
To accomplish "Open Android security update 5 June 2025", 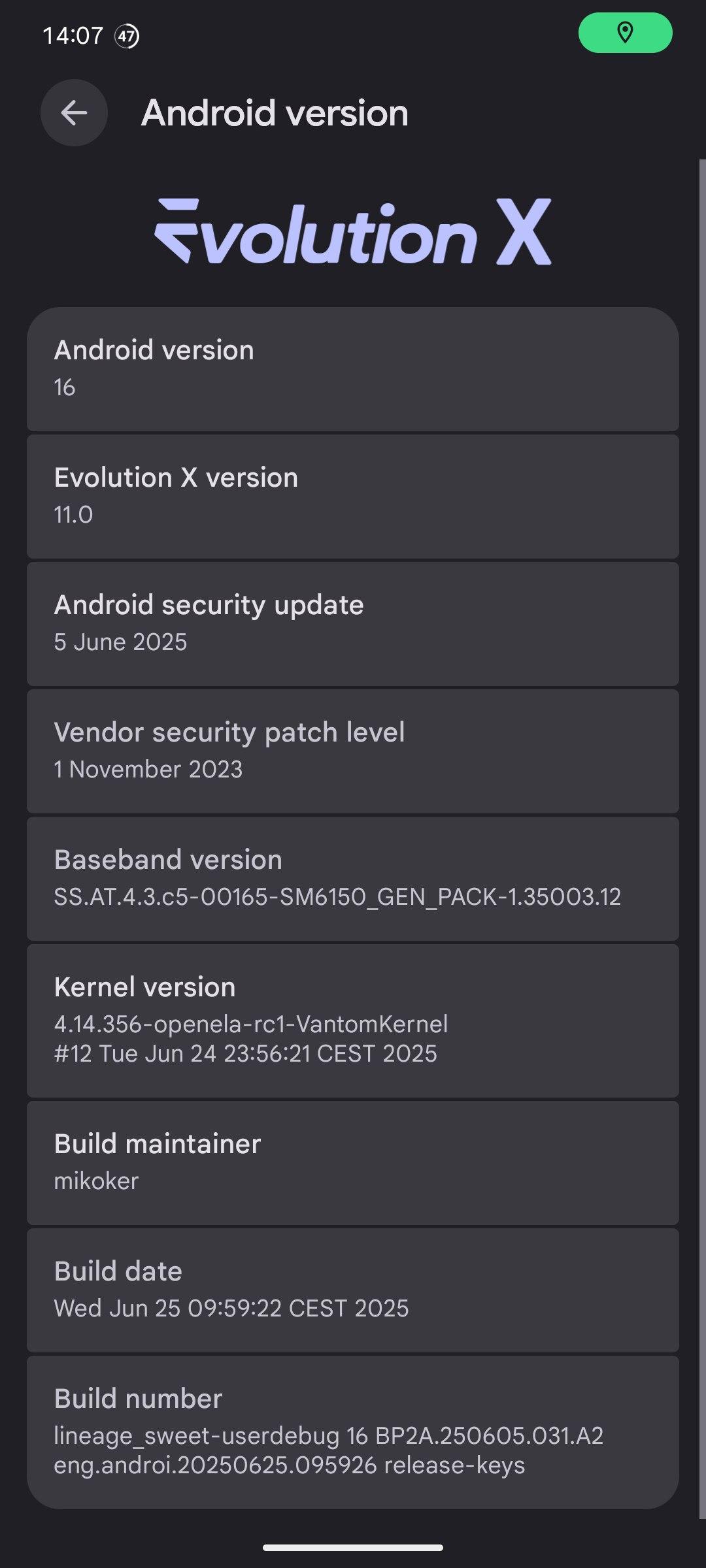I will [353, 624].
